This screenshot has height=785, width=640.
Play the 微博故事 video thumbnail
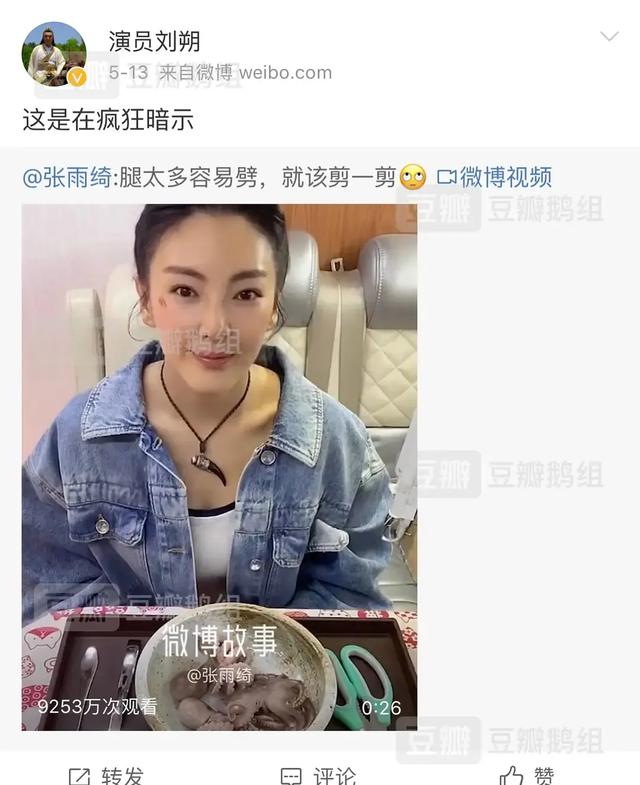219,466
